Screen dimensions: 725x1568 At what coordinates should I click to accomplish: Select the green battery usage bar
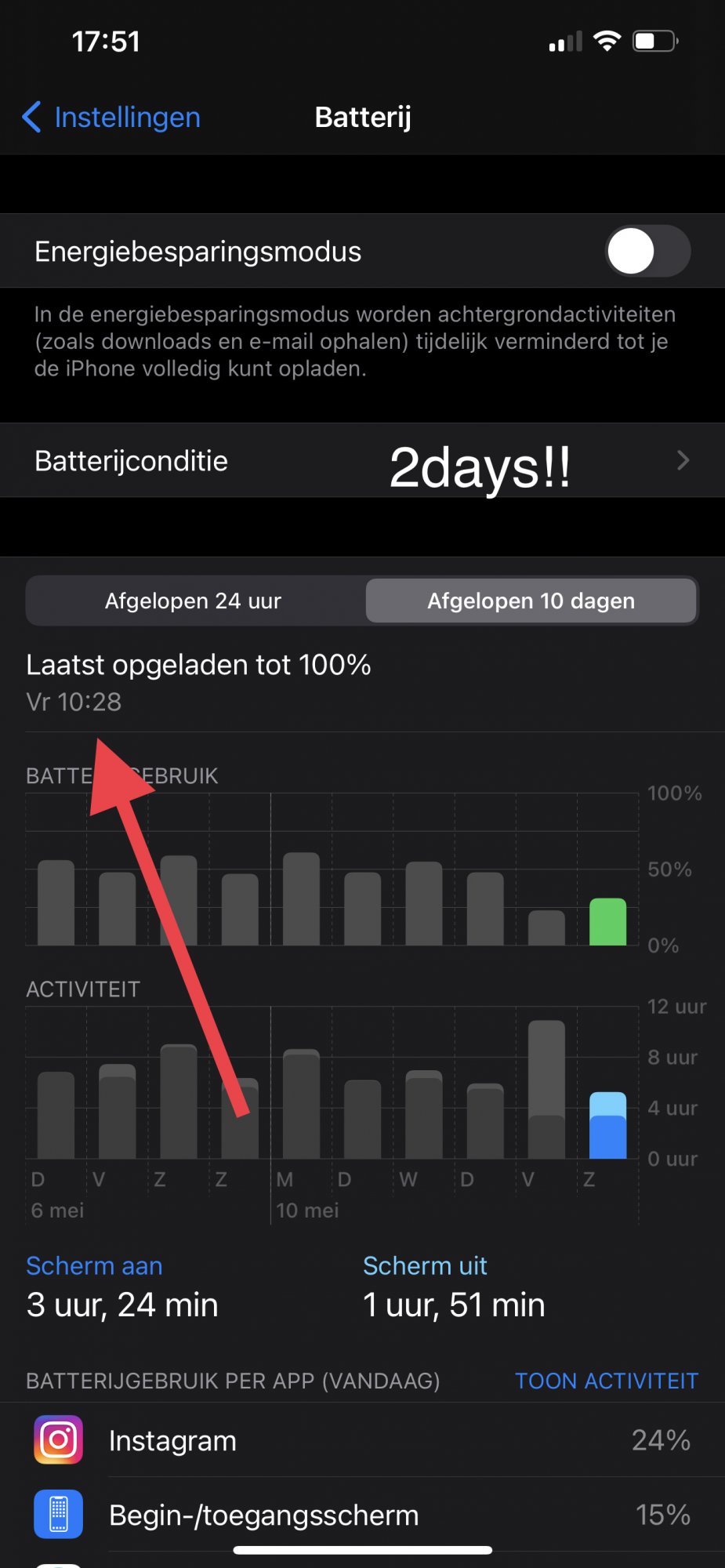[x=607, y=922]
